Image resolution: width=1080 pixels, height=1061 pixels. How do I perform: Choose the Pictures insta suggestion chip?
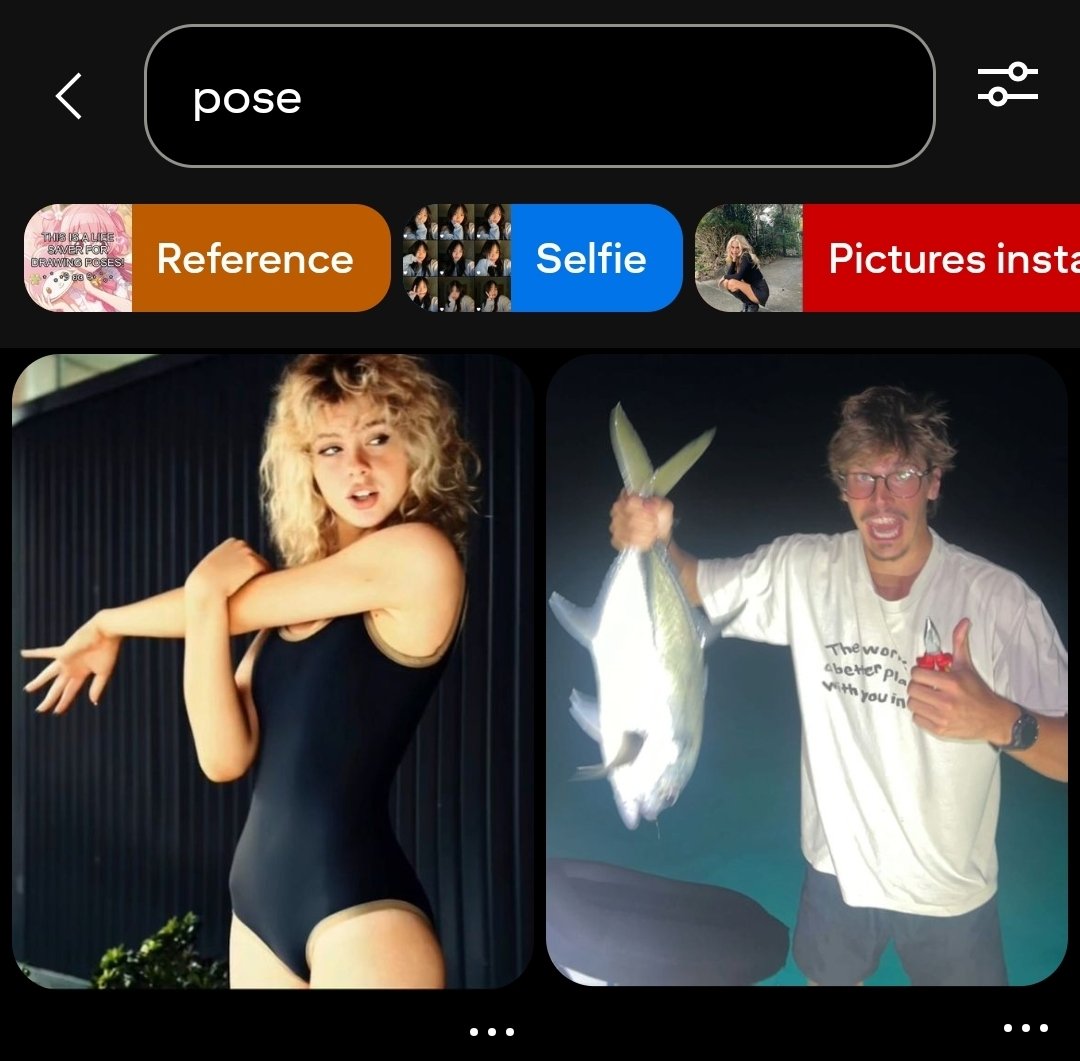click(x=888, y=259)
